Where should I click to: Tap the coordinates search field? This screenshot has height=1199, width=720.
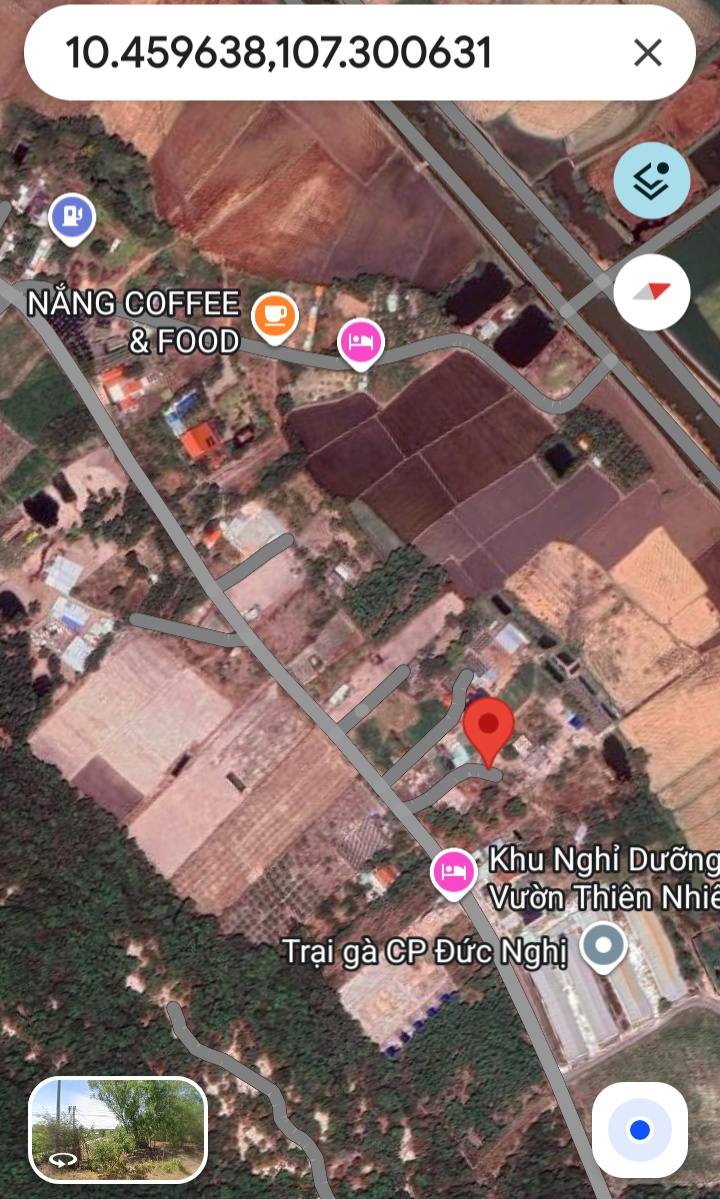pyautogui.click(x=300, y=52)
